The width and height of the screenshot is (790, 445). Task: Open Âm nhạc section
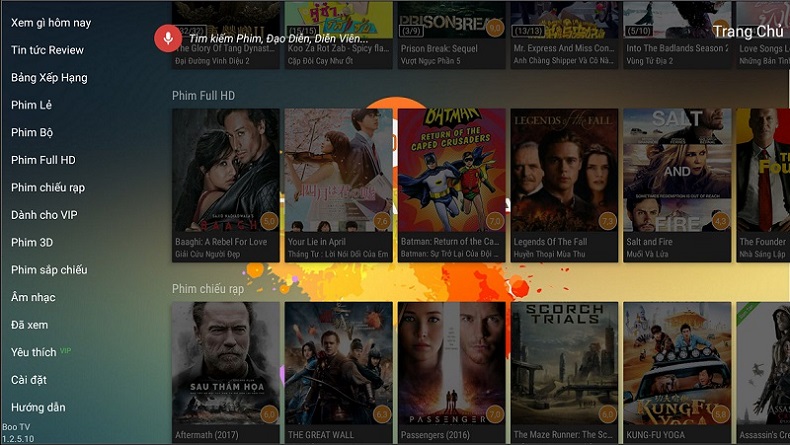click(33, 297)
